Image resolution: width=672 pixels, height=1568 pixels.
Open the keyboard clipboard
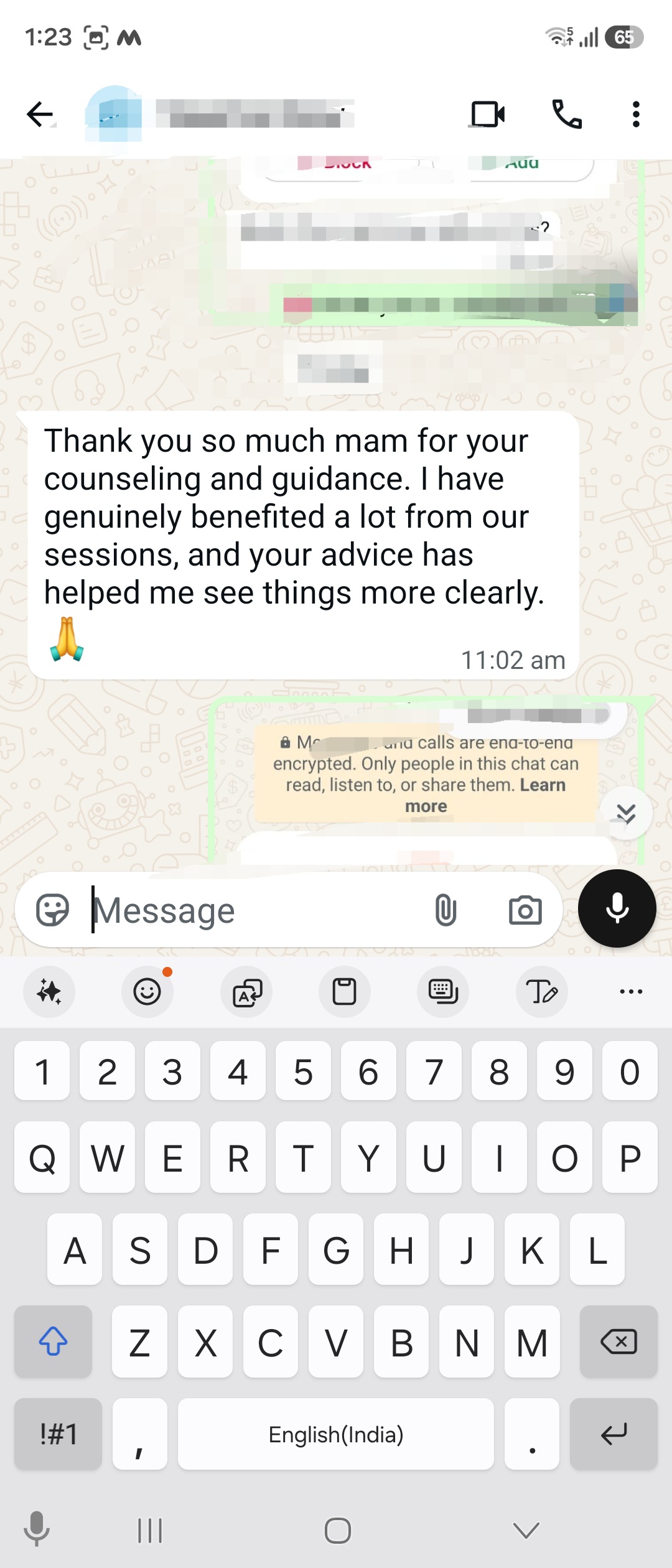click(x=345, y=992)
